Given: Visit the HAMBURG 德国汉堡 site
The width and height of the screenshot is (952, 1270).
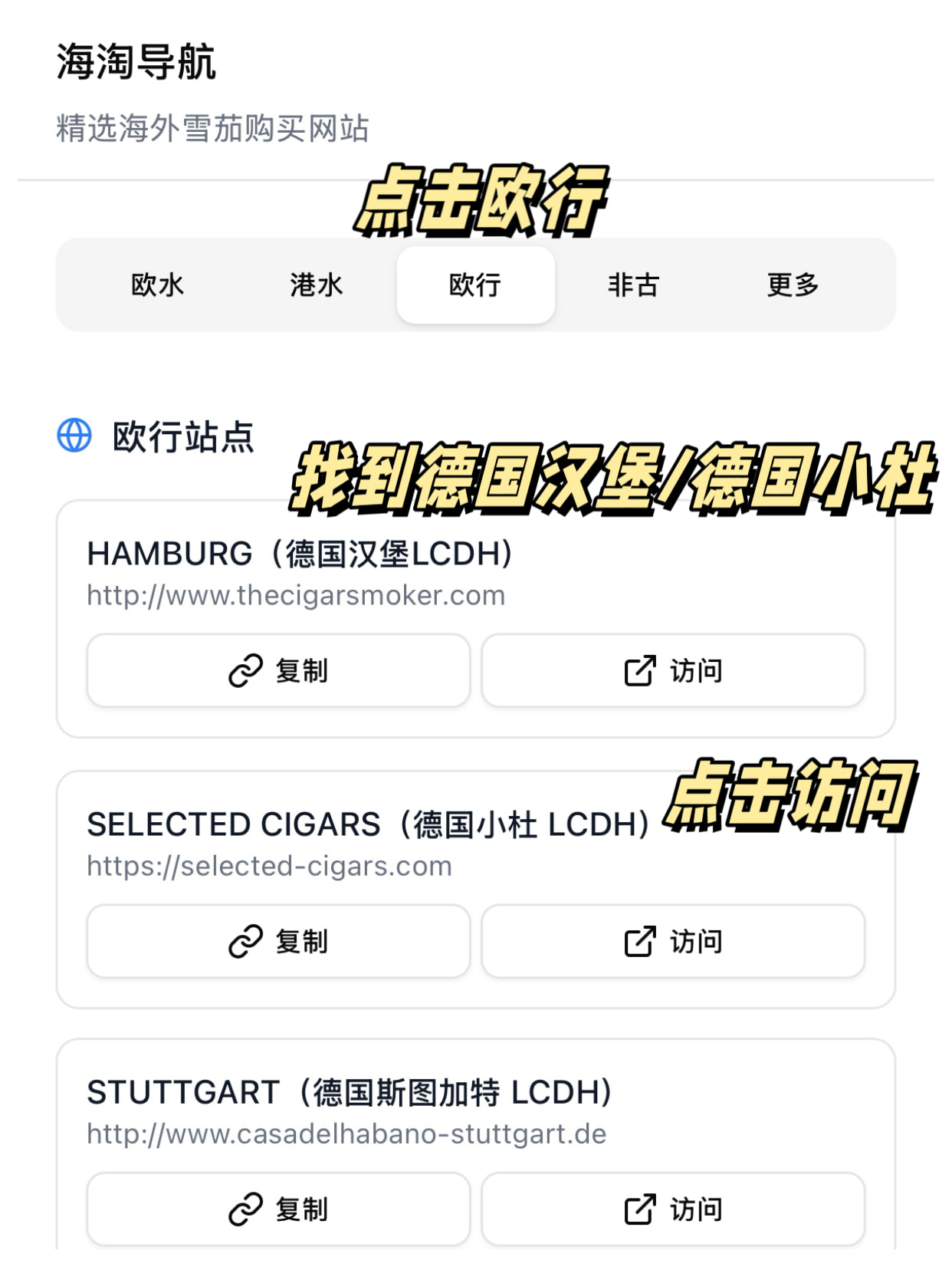Looking at the screenshot, I should coord(673,671).
